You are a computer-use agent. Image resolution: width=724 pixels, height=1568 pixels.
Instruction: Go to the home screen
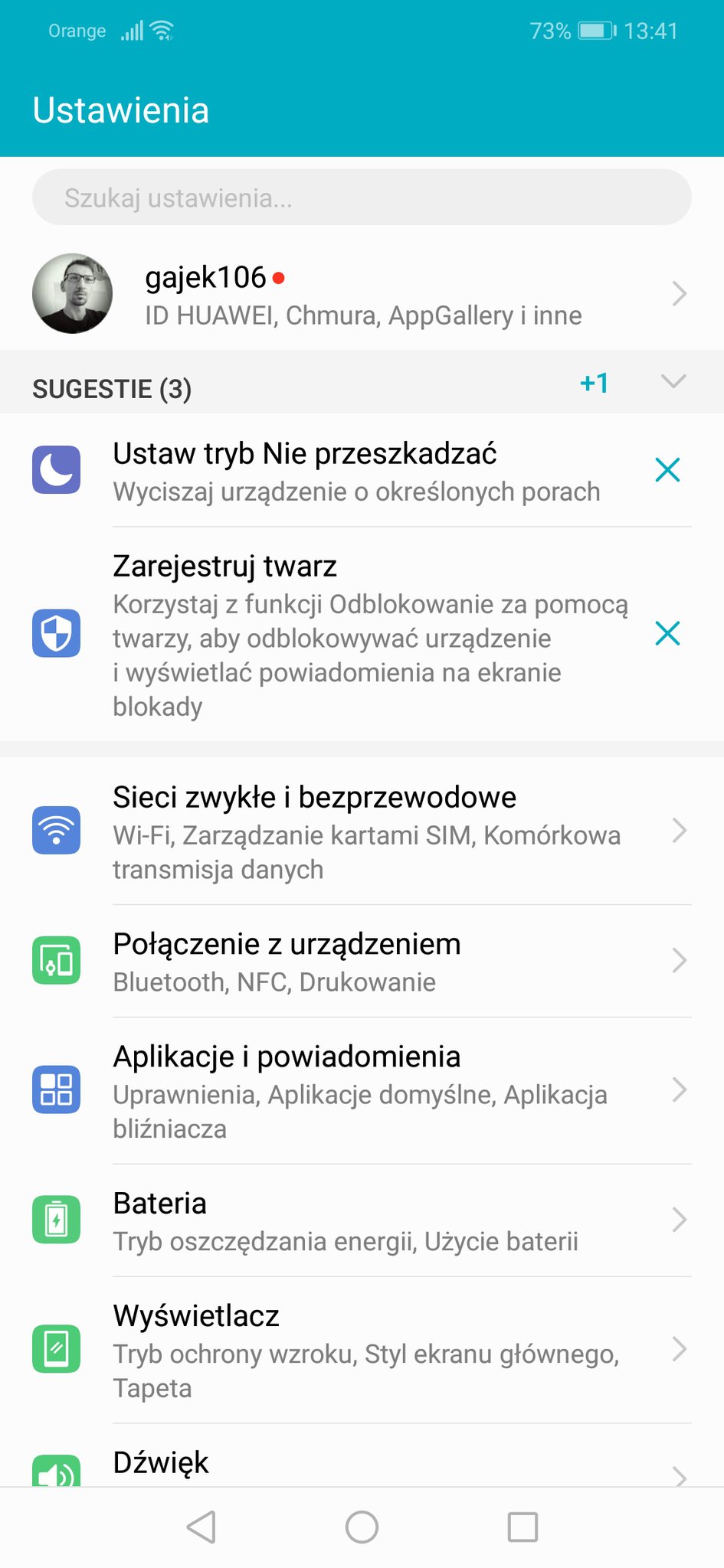[x=362, y=1527]
